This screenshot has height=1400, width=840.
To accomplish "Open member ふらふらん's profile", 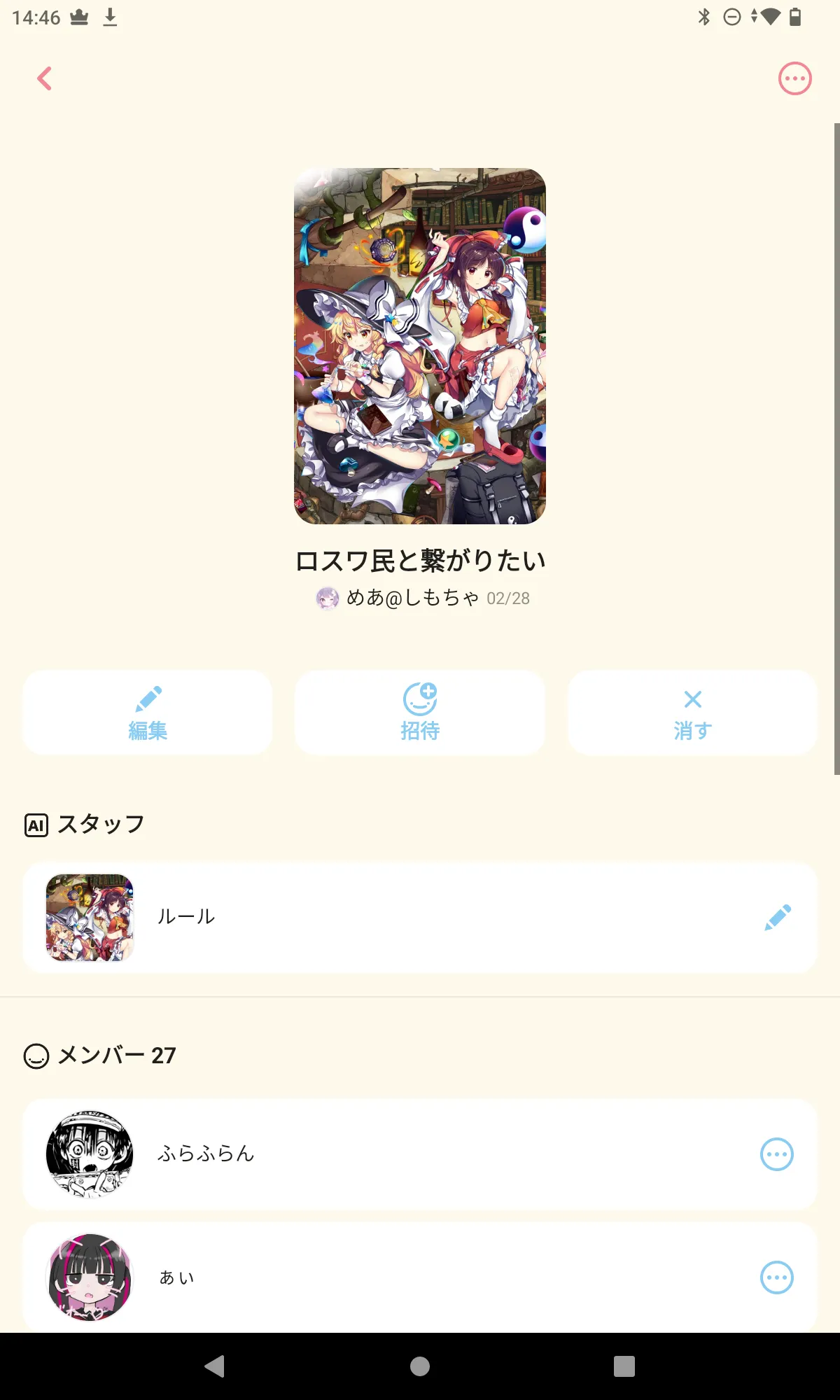I will [420, 1154].
